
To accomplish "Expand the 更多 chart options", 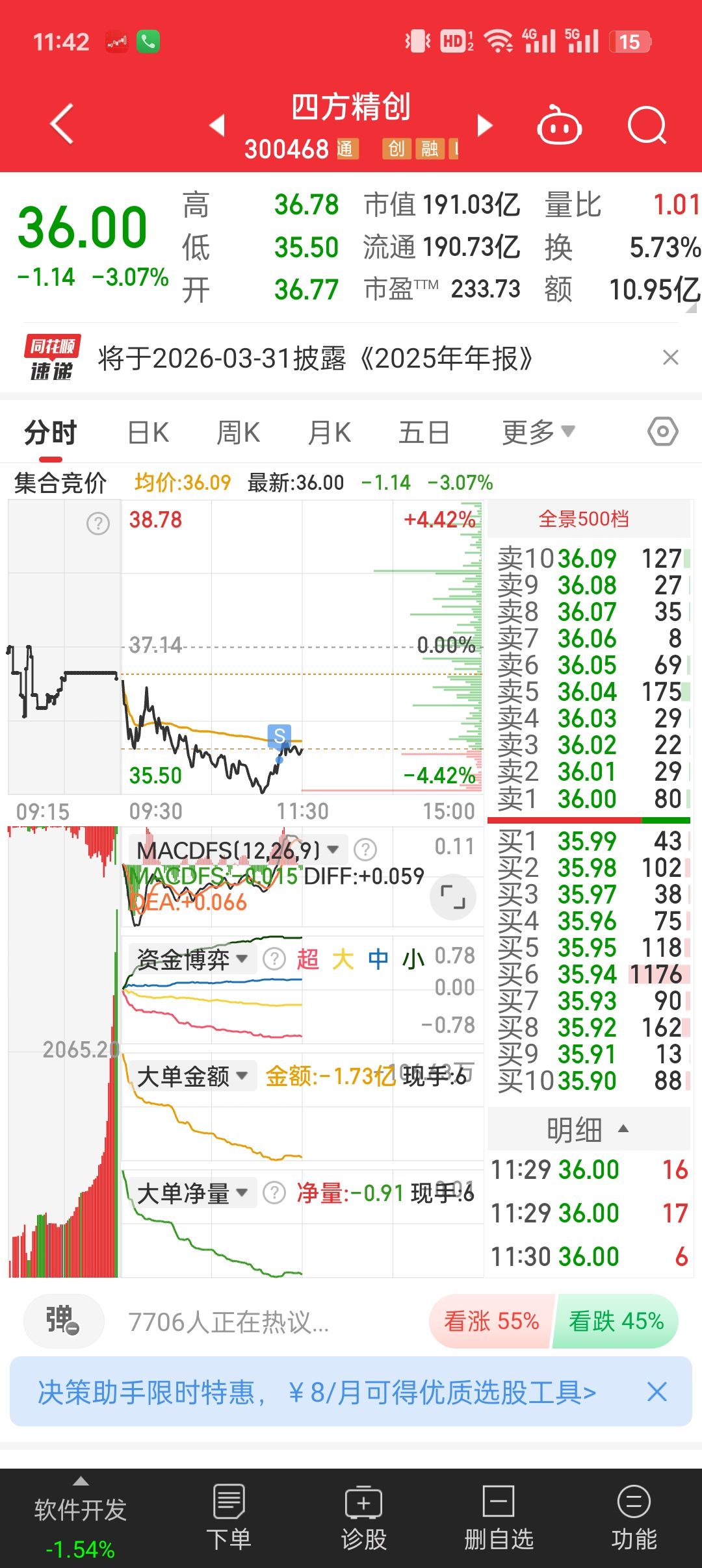I will point(538,432).
